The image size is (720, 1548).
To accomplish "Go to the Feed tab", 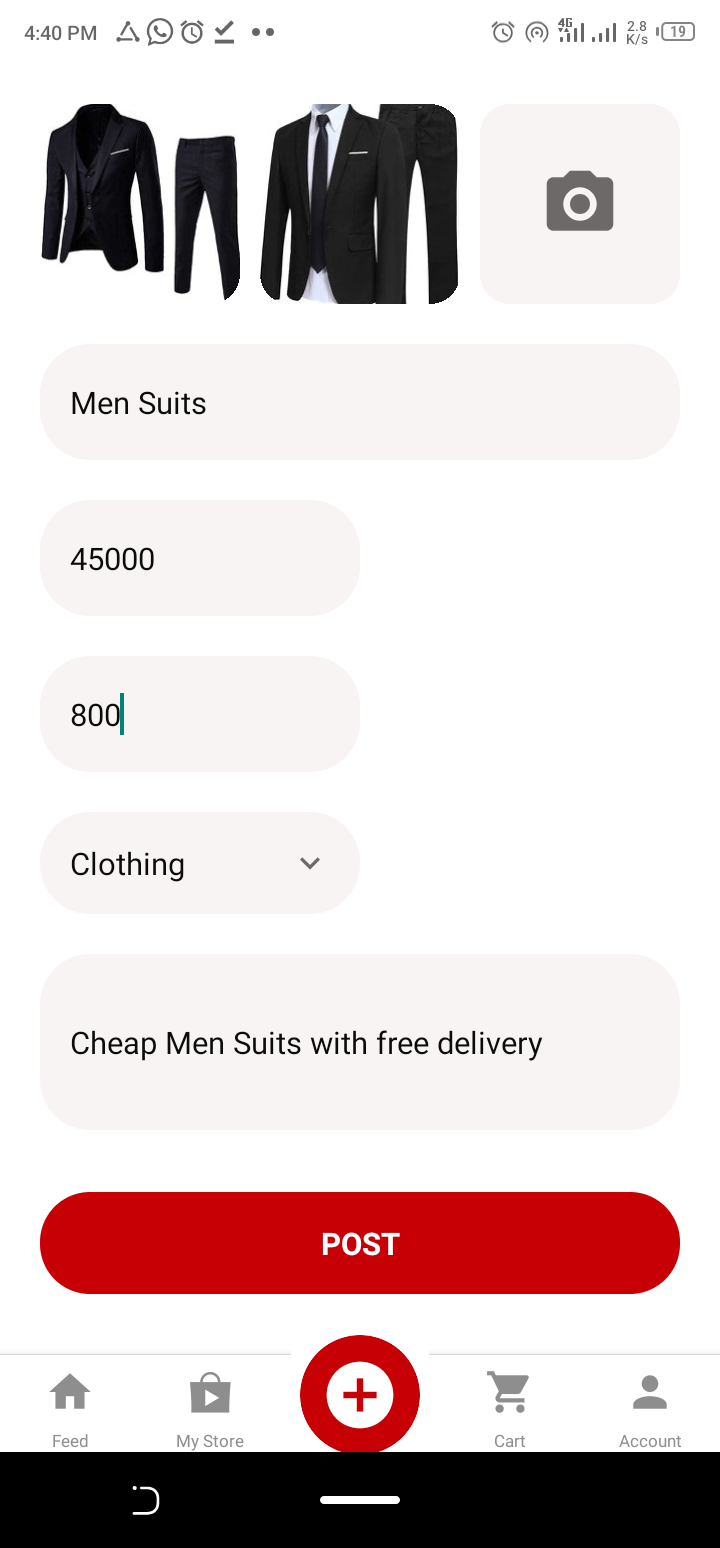I will [x=70, y=1408].
